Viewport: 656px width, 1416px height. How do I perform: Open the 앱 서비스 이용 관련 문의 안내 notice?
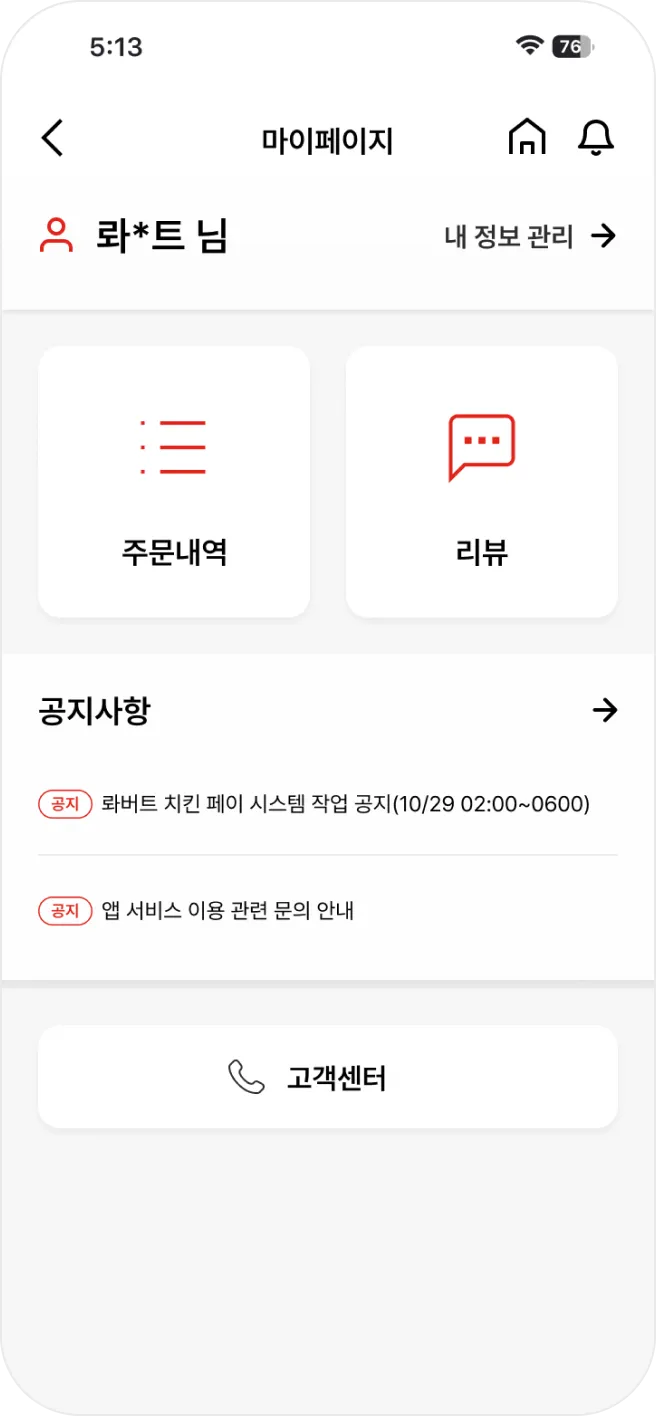coord(228,911)
